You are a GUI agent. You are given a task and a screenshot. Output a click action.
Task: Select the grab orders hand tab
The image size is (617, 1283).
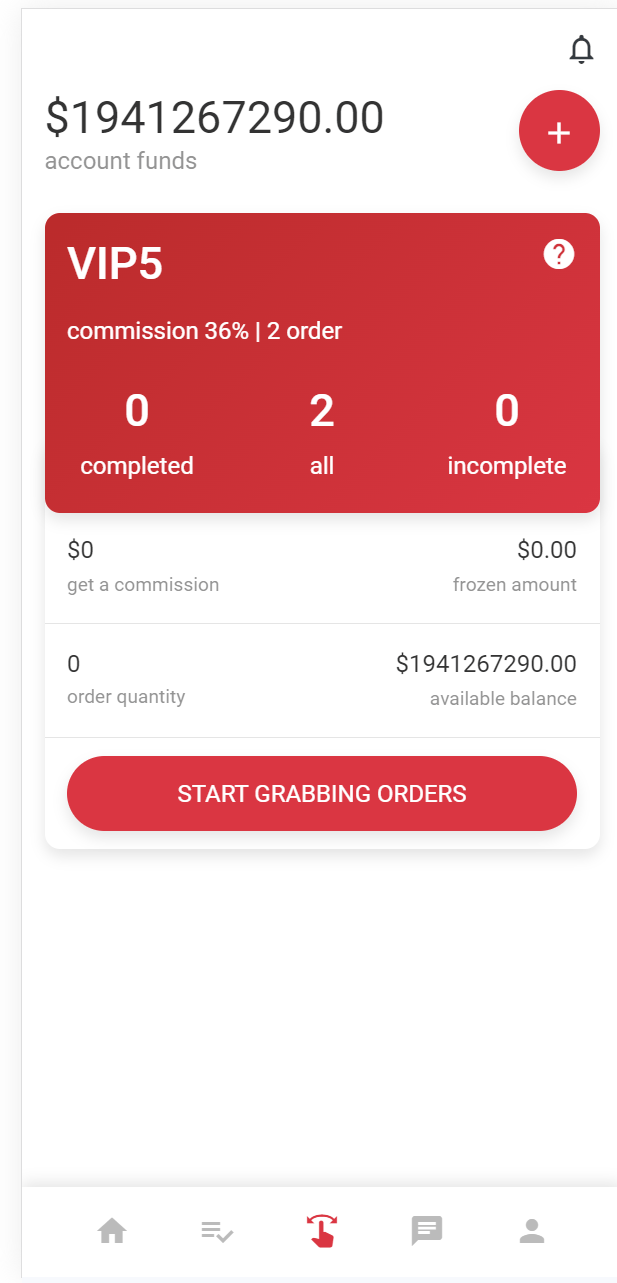[x=322, y=1230]
